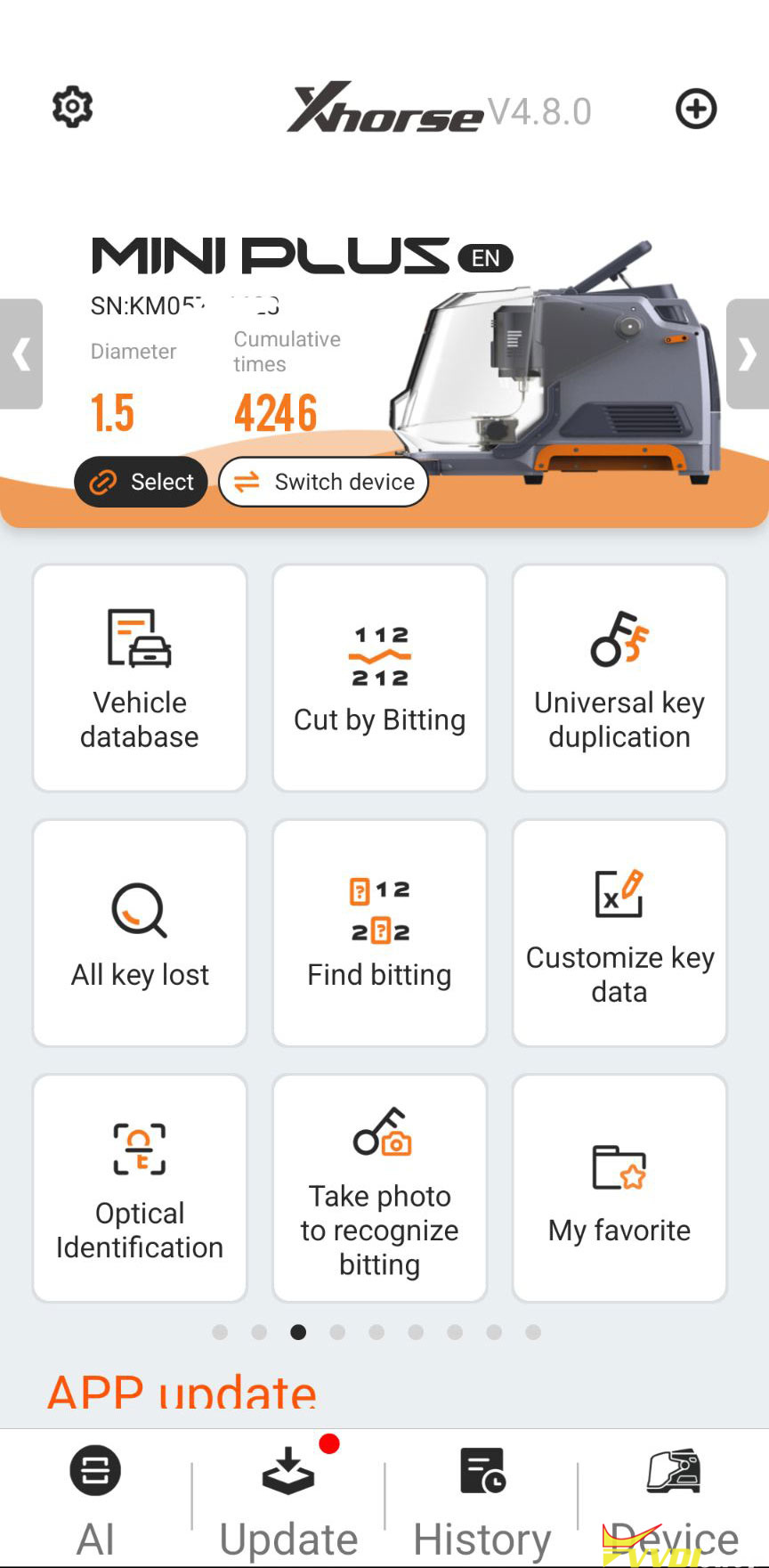
Task: Open Take photo to recognize bitting
Action: 380,1188
